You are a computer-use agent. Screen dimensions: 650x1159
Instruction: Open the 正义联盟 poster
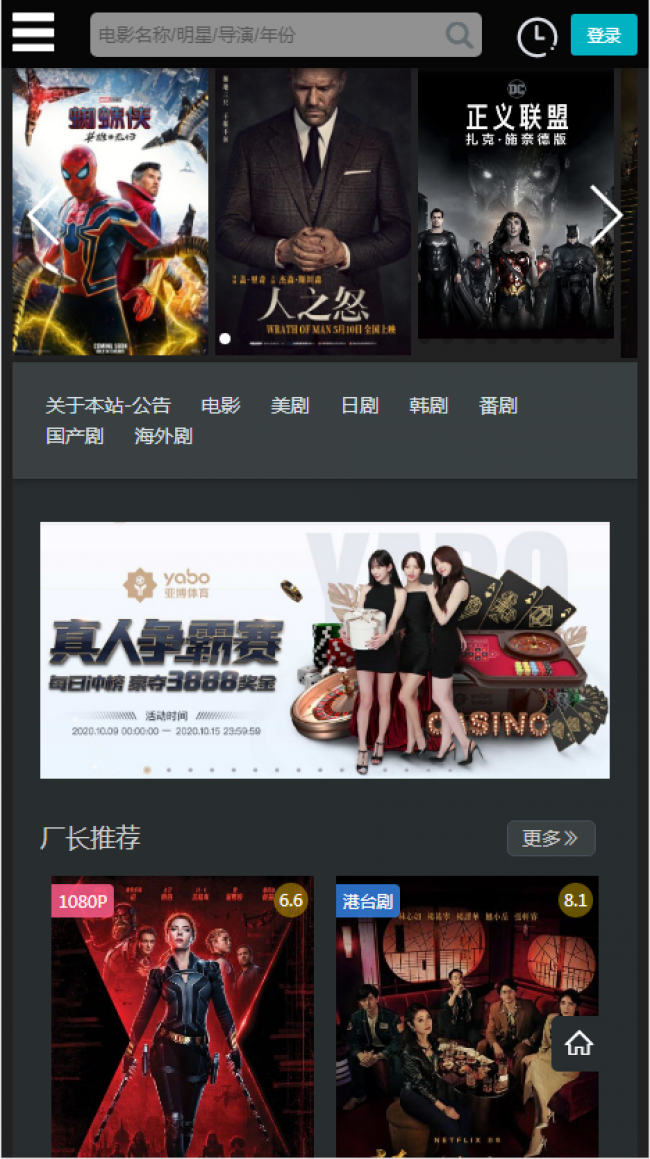tap(515, 204)
